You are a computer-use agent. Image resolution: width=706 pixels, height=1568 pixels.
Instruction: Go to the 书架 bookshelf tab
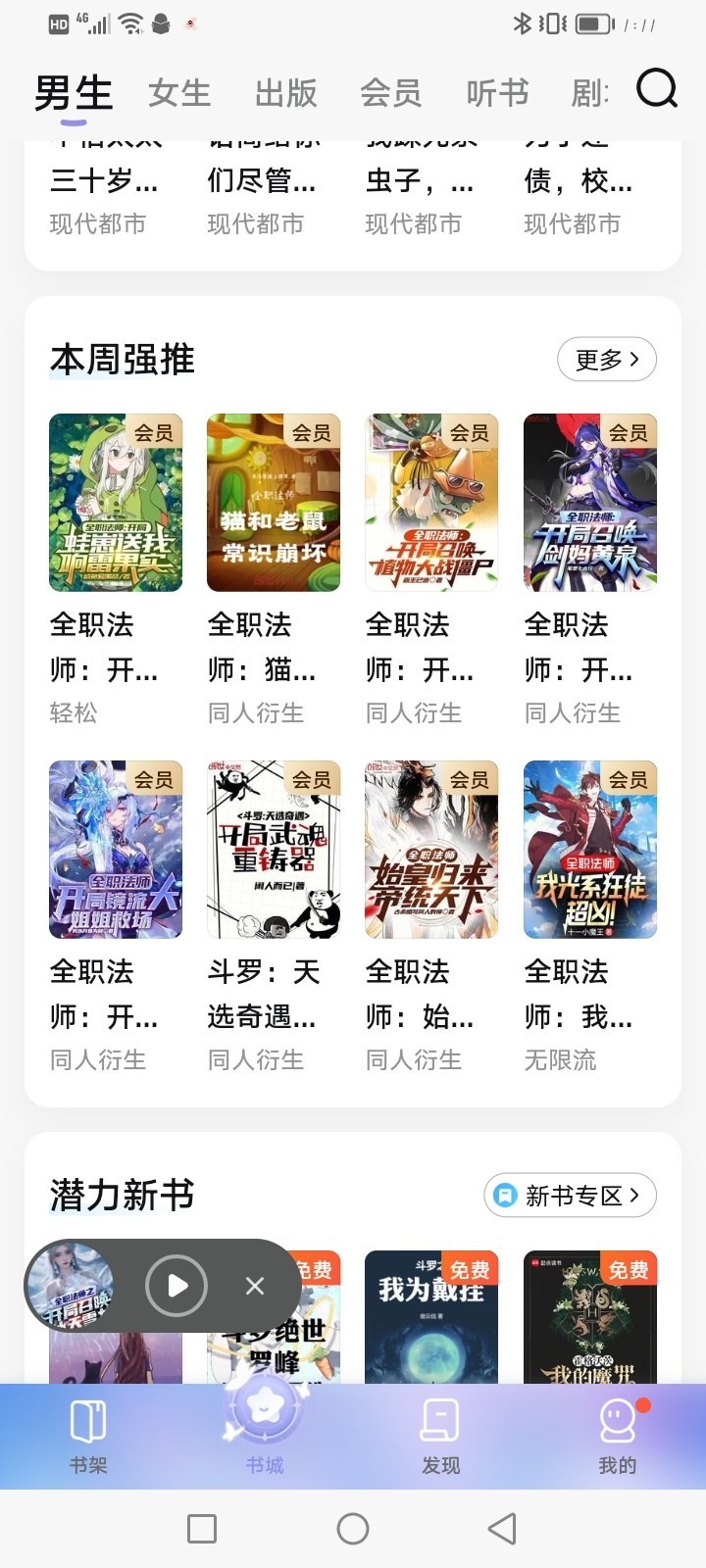[x=88, y=1437]
